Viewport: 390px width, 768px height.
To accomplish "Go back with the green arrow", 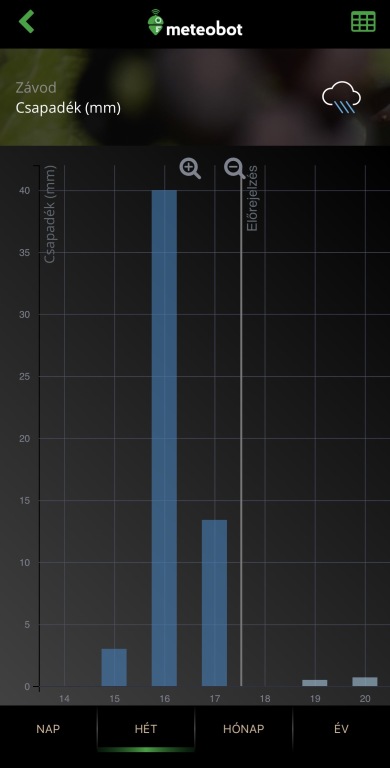I will pos(26,22).
